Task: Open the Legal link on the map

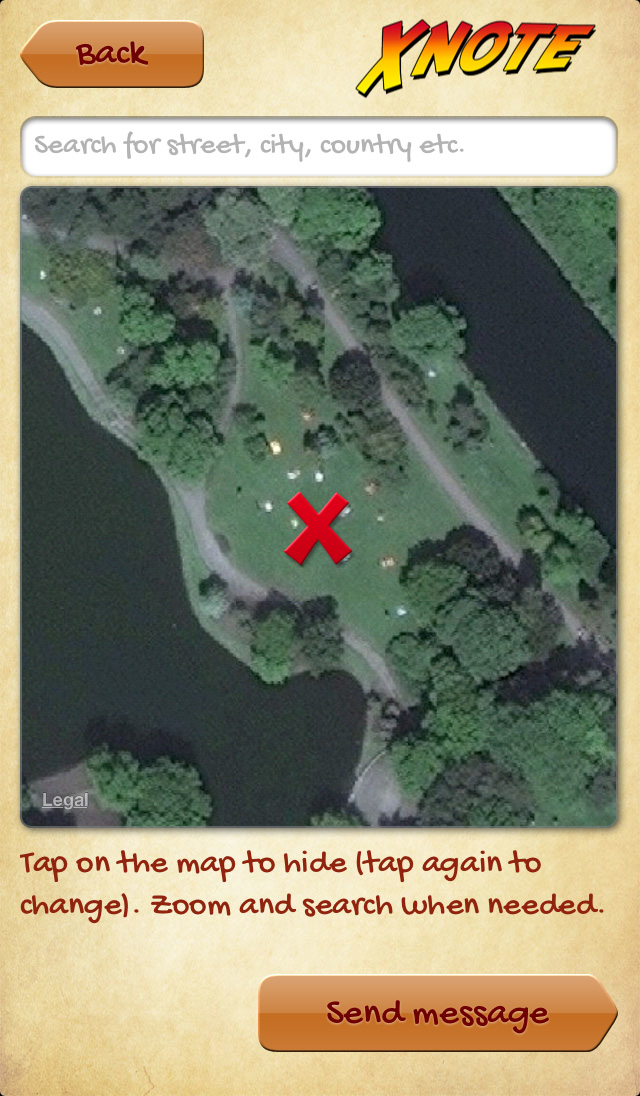Action: [x=65, y=800]
